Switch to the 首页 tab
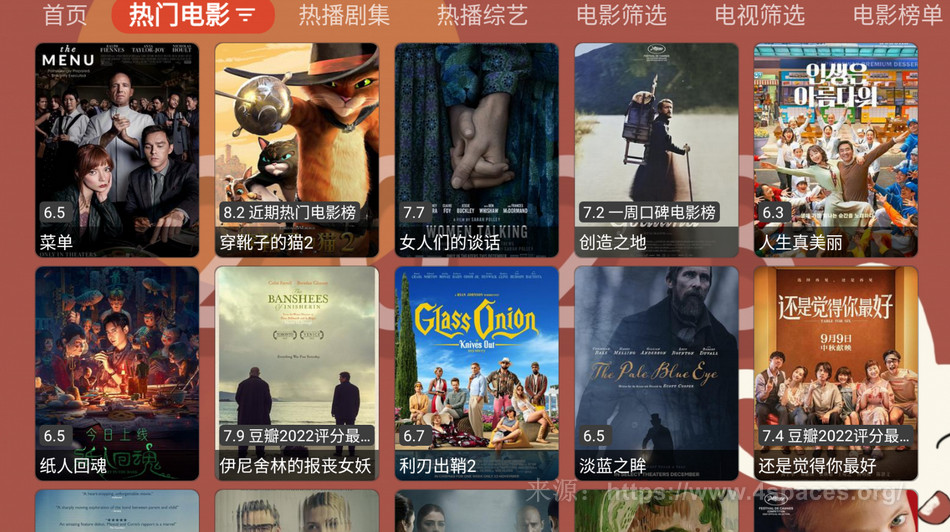The image size is (950, 532). pyautogui.click(x=65, y=15)
